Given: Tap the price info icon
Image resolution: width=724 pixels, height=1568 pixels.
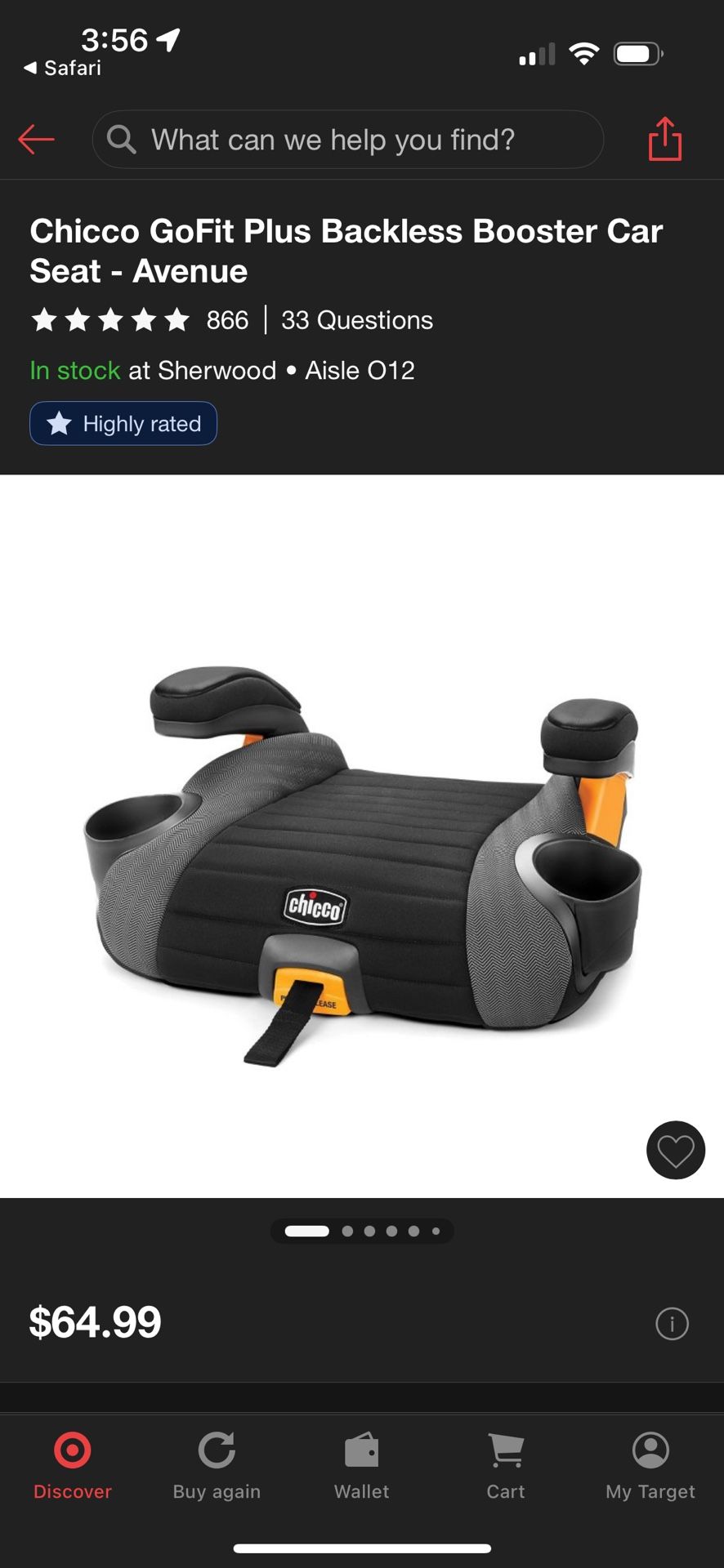Looking at the screenshot, I should coord(672,1323).
